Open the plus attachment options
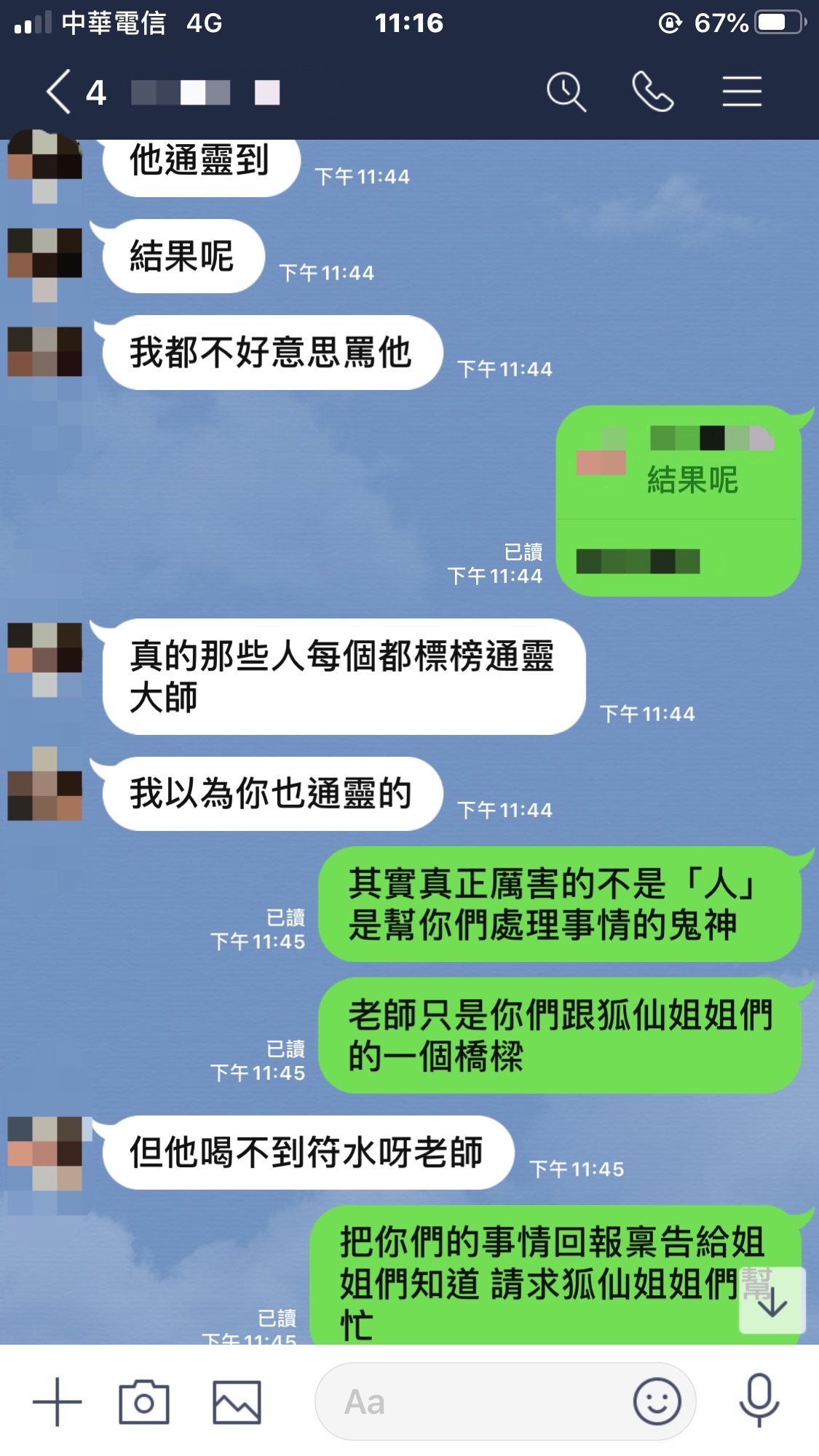Image resolution: width=819 pixels, height=1456 pixels. click(58, 1401)
